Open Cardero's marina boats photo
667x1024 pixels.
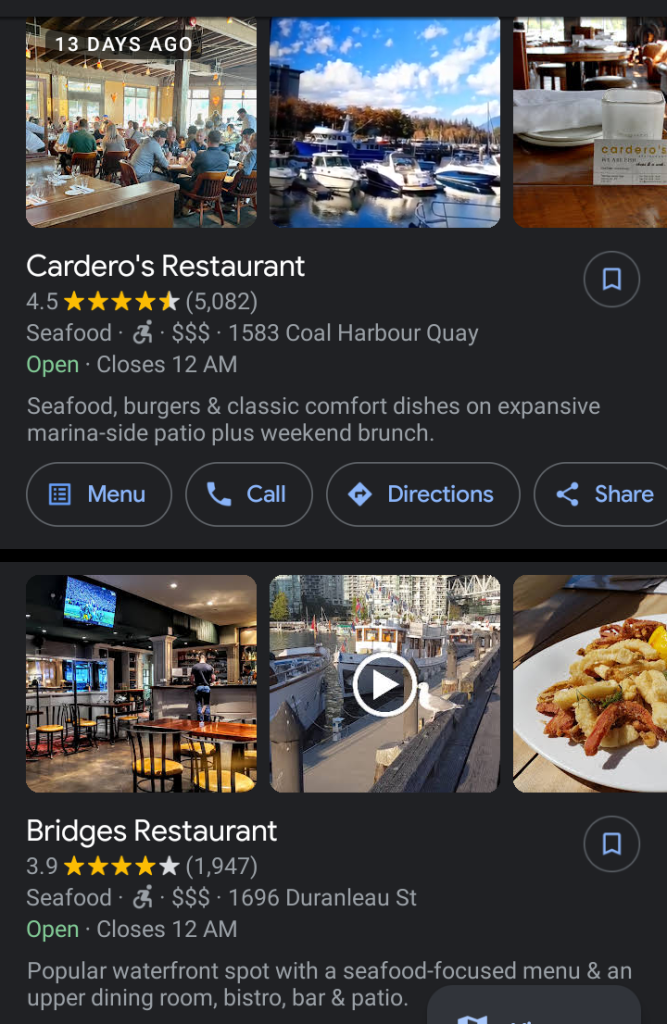[385, 122]
